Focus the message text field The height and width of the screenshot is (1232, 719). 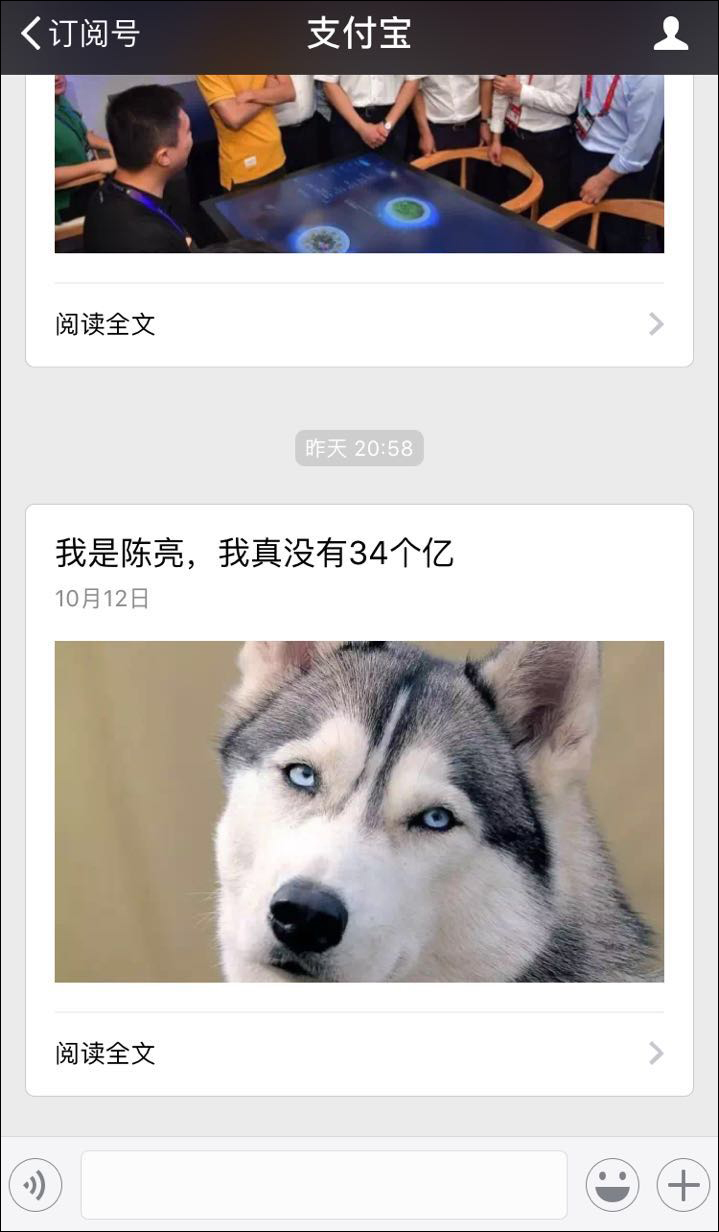323,1185
